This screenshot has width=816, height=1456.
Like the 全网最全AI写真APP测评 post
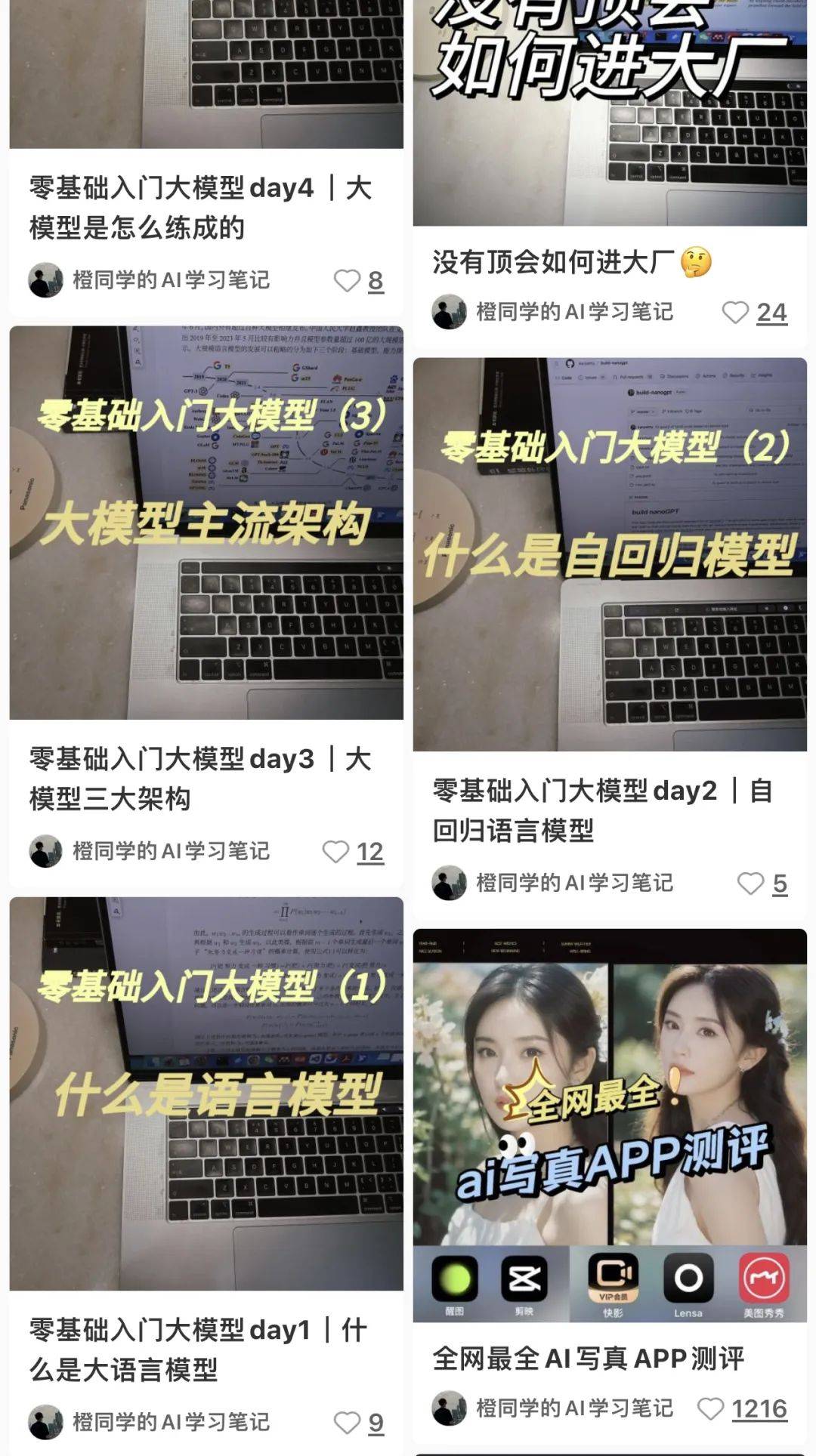tap(710, 1409)
